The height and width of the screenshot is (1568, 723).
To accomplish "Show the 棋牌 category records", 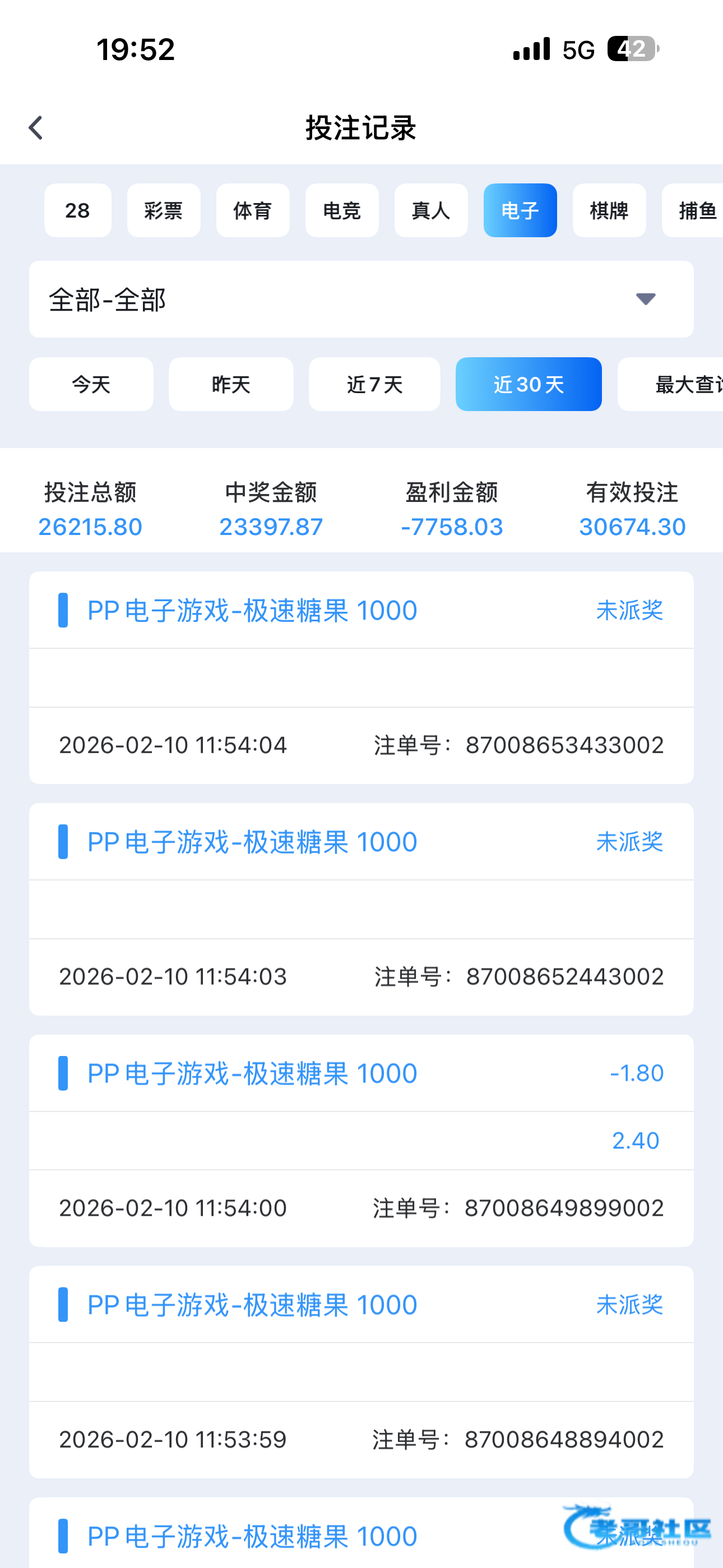I will point(609,211).
